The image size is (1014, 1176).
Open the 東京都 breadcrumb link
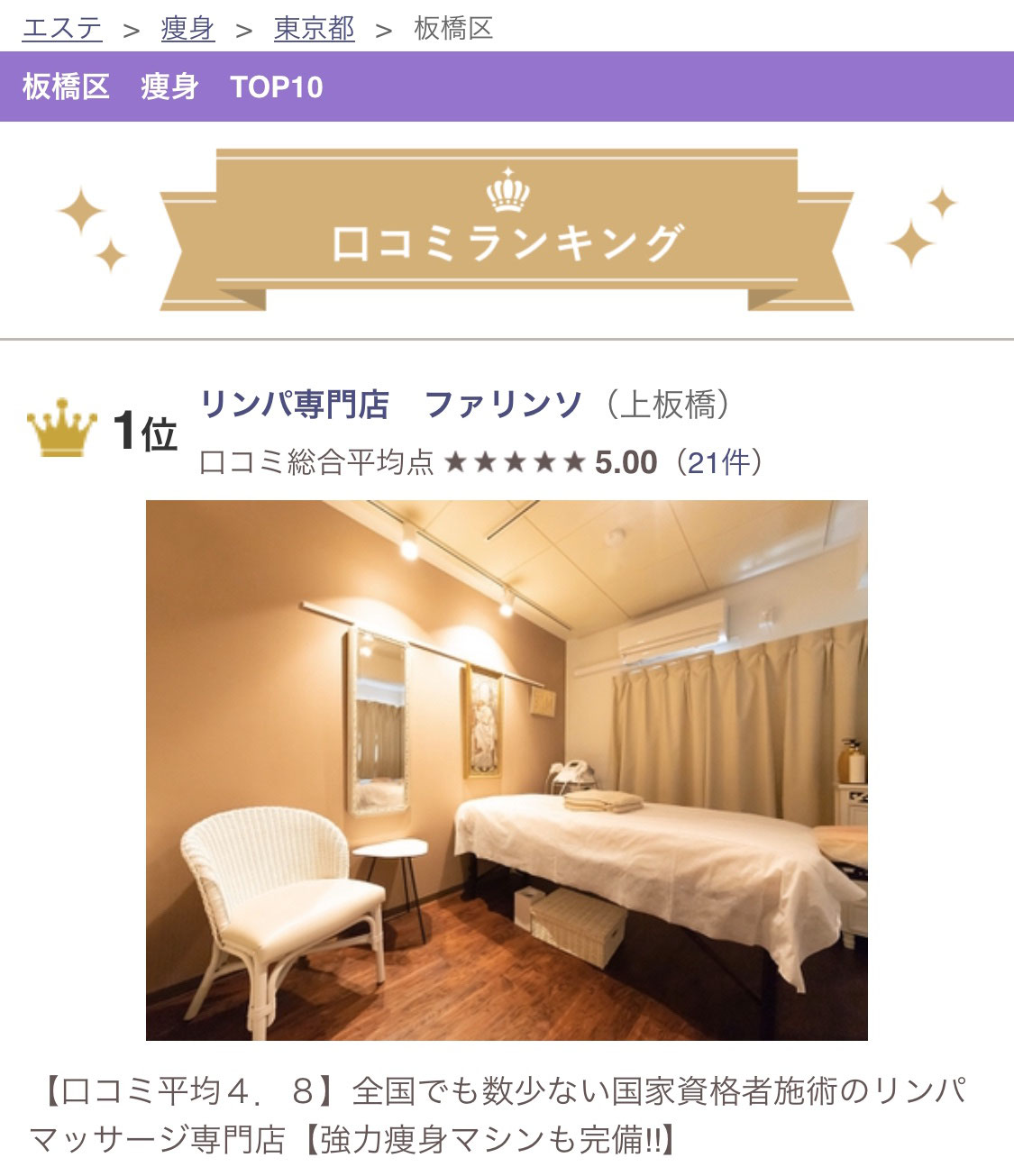[314, 29]
